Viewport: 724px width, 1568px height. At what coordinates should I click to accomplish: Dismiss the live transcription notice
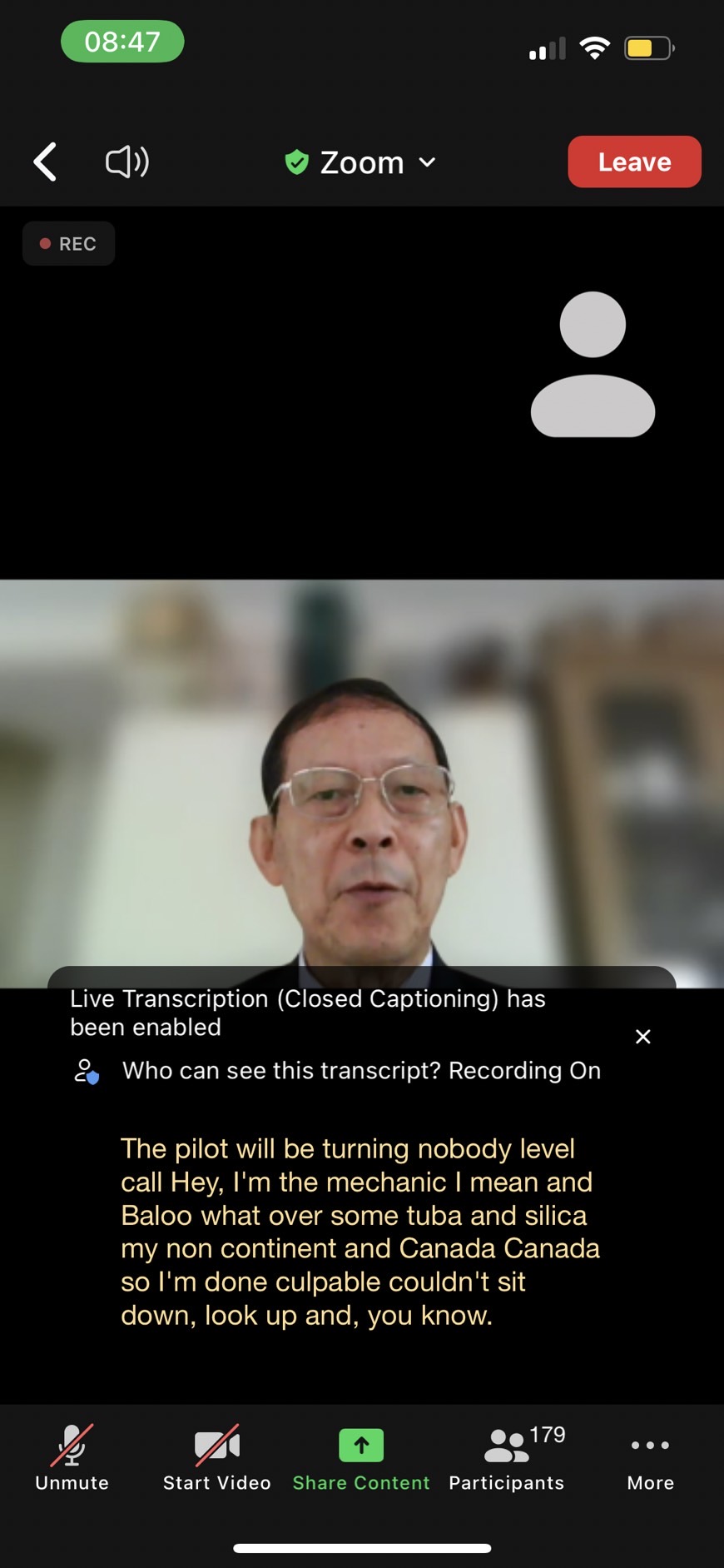coord(642,1037)
